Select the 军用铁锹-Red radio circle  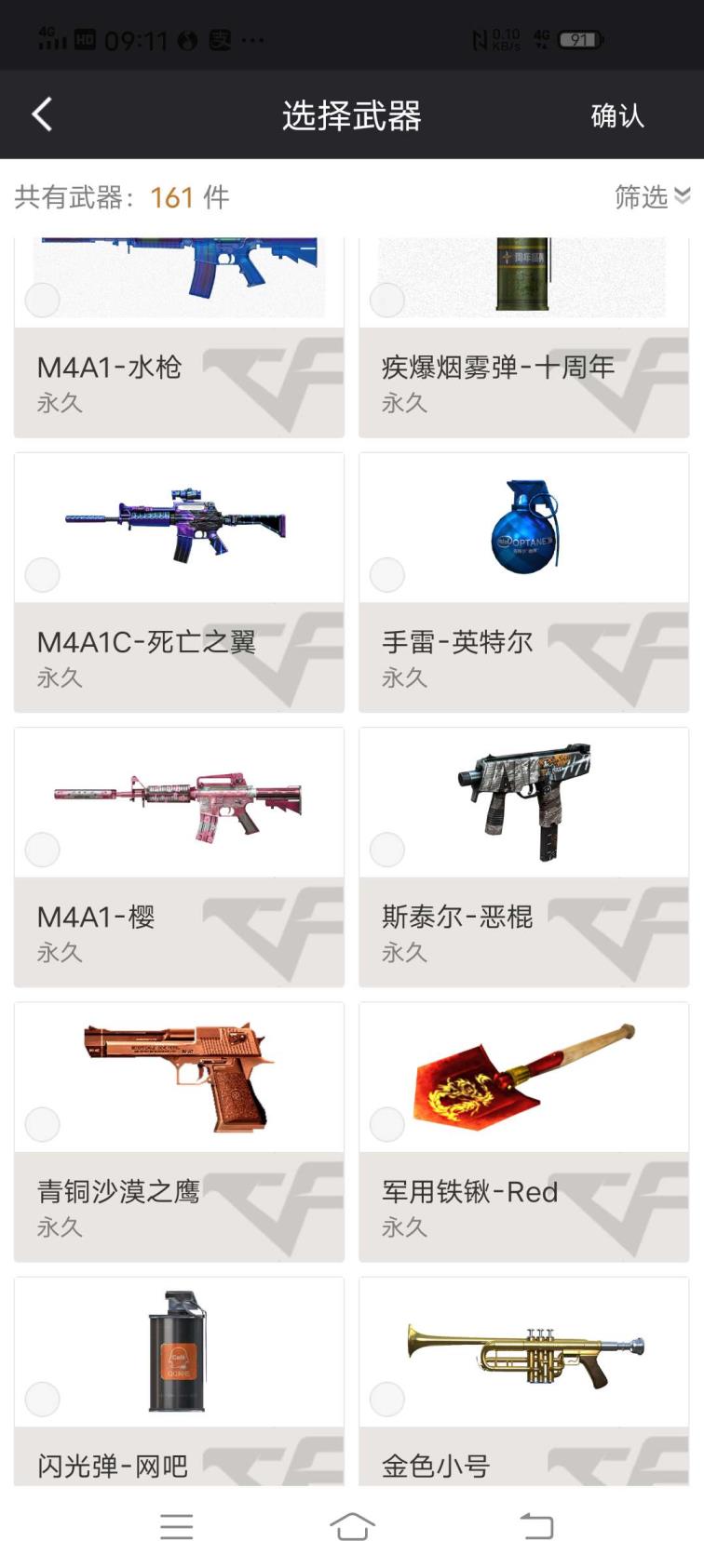click(x=386, y=1123)
